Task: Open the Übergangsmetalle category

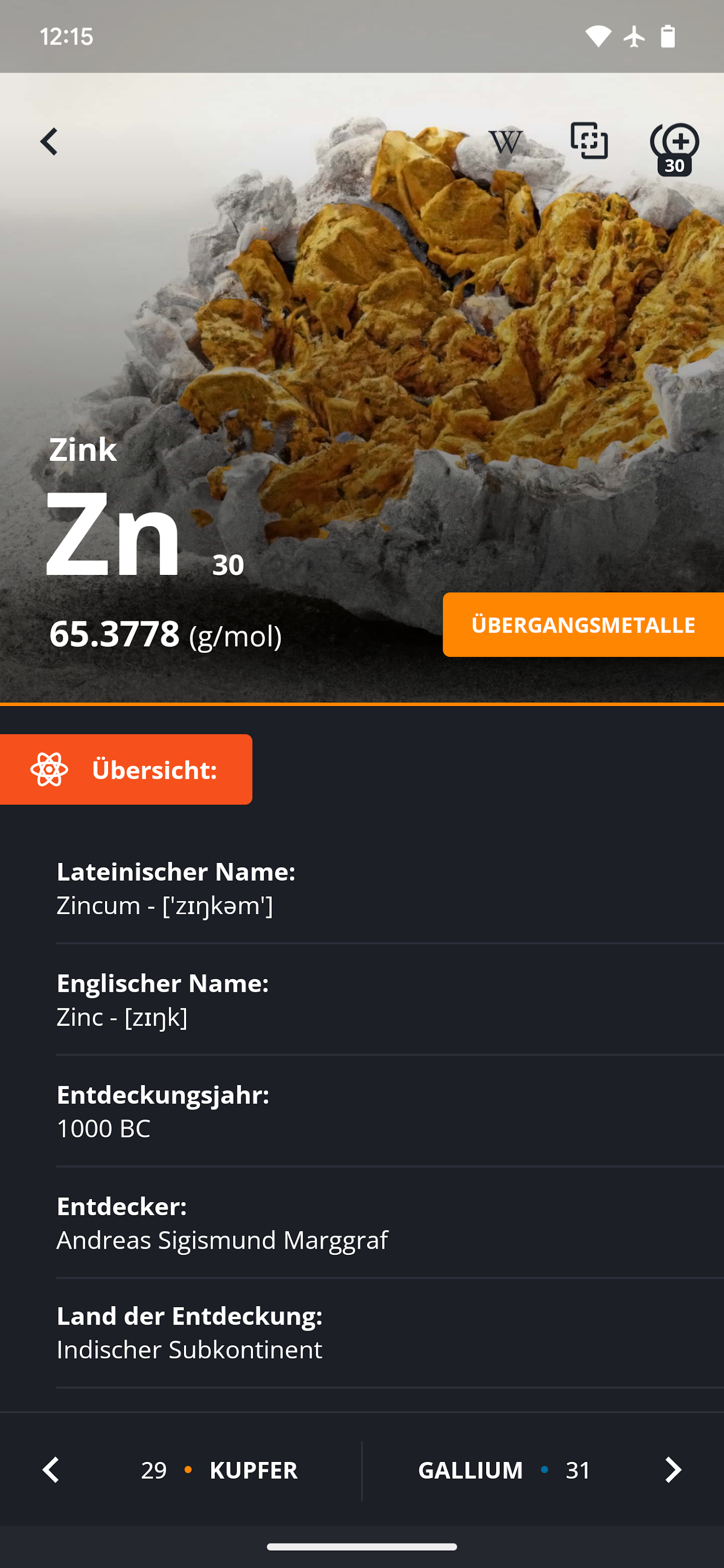Action: pos(583,625)
